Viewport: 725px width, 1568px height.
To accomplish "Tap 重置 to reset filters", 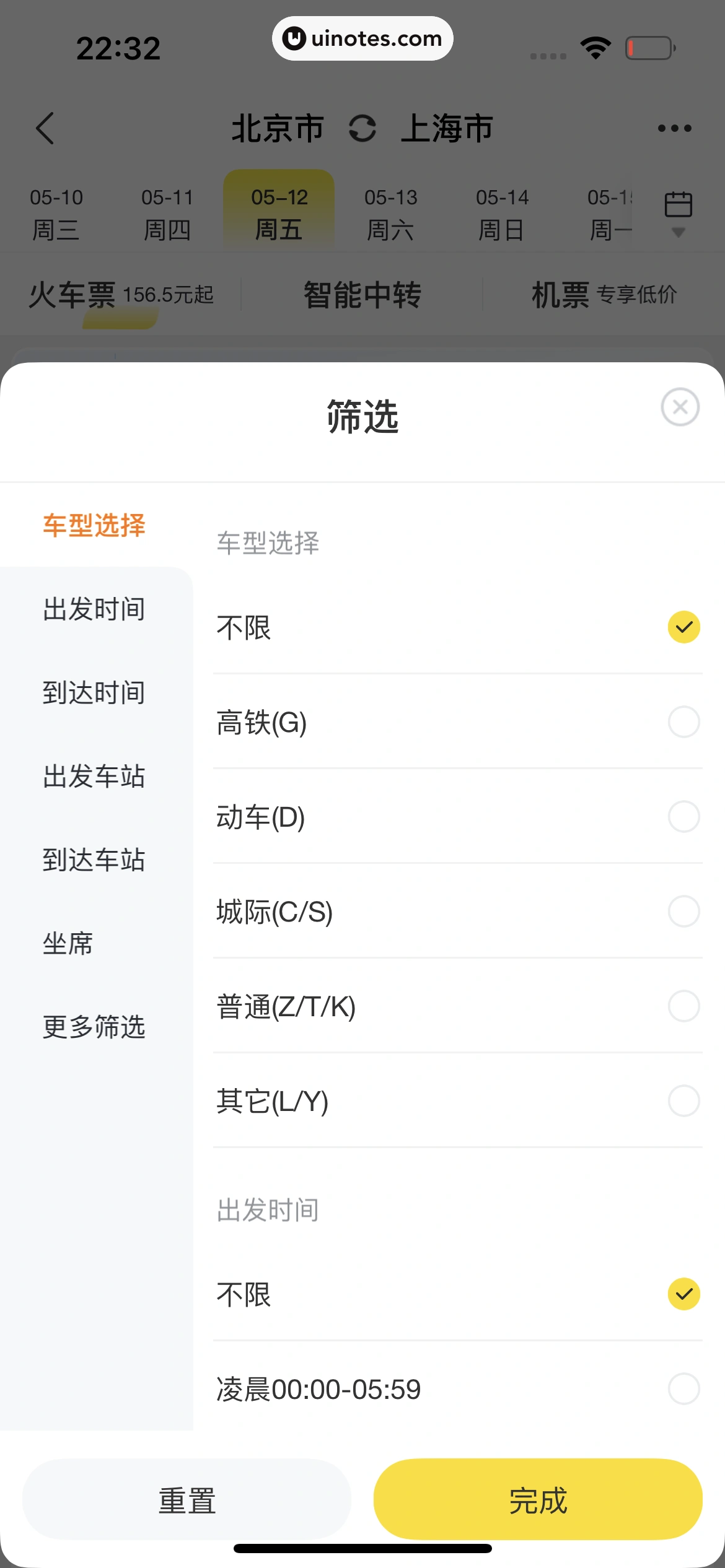I will pyautogui.click(x=187, y=1500).
